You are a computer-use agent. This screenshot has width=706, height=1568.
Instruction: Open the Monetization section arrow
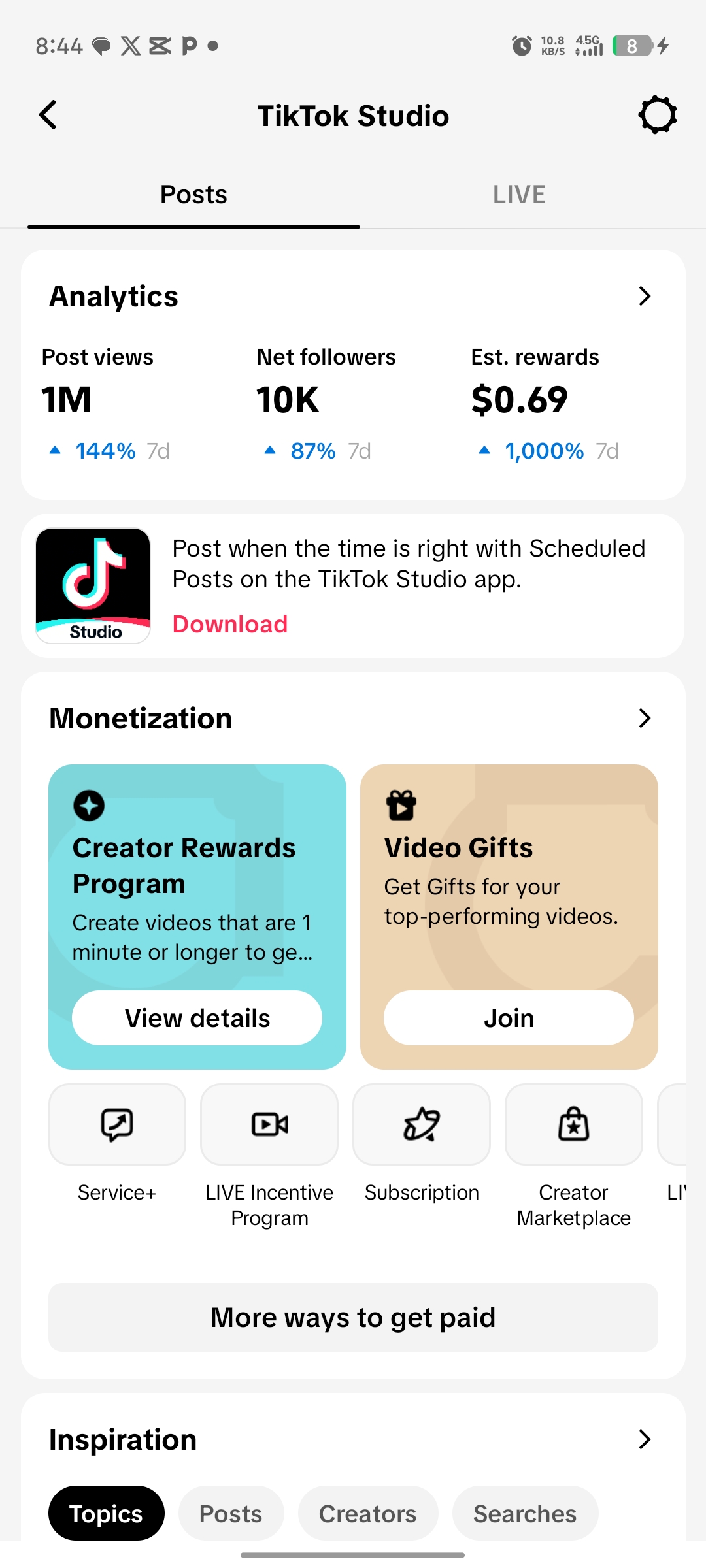coord(645,718)
